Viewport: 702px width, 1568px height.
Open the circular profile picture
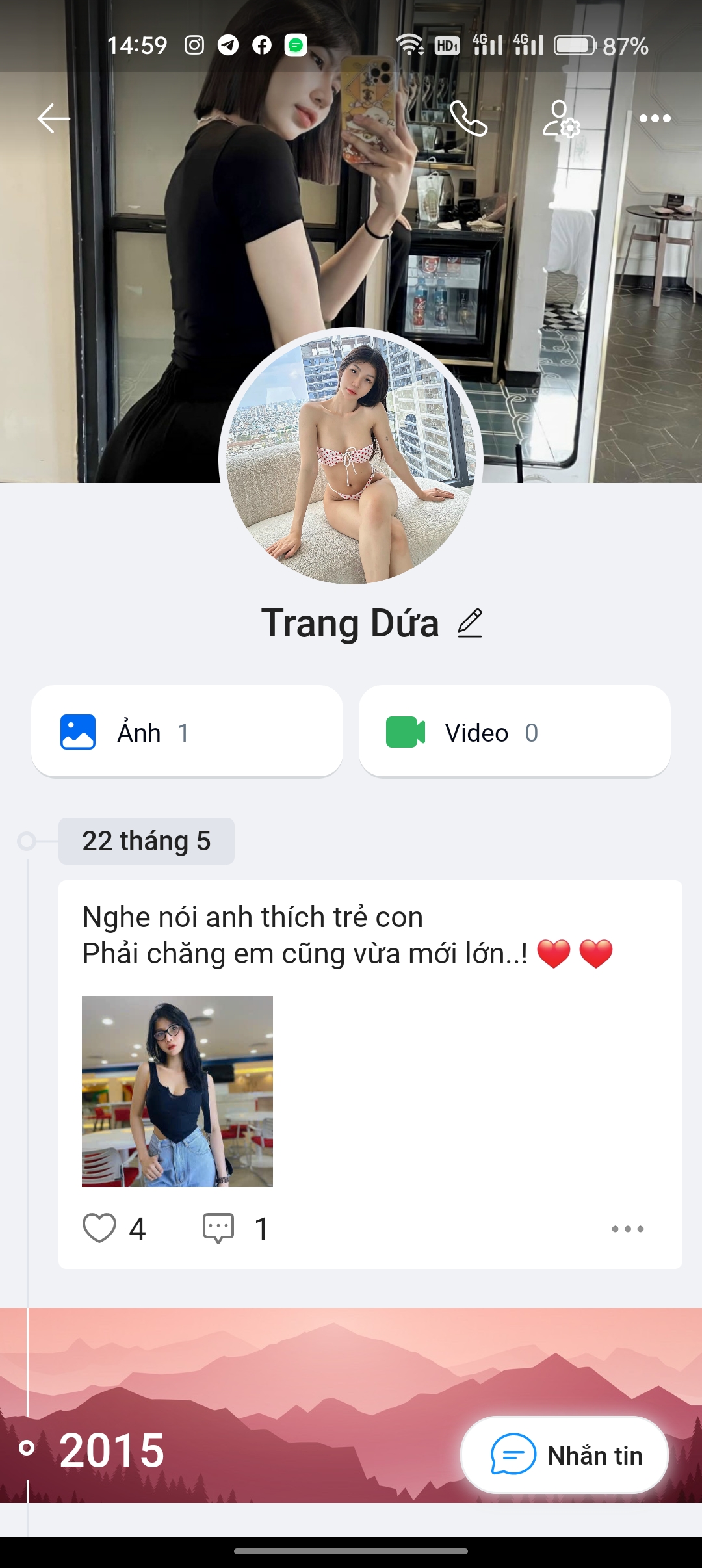[x=351, y=456]
